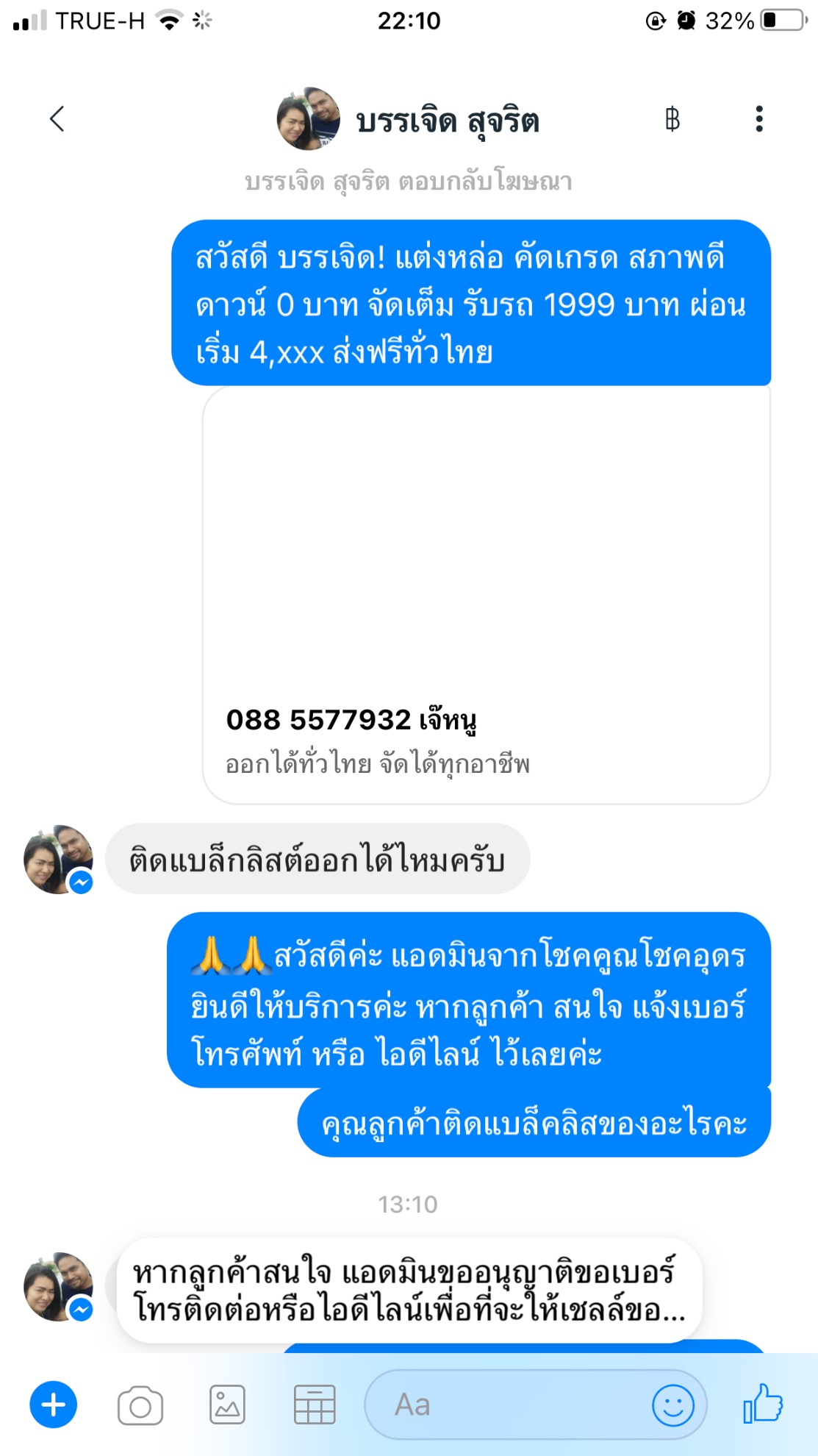Open the baht payment icon
The width and height of the screenshot is (818, 1456).
[672, 119]
